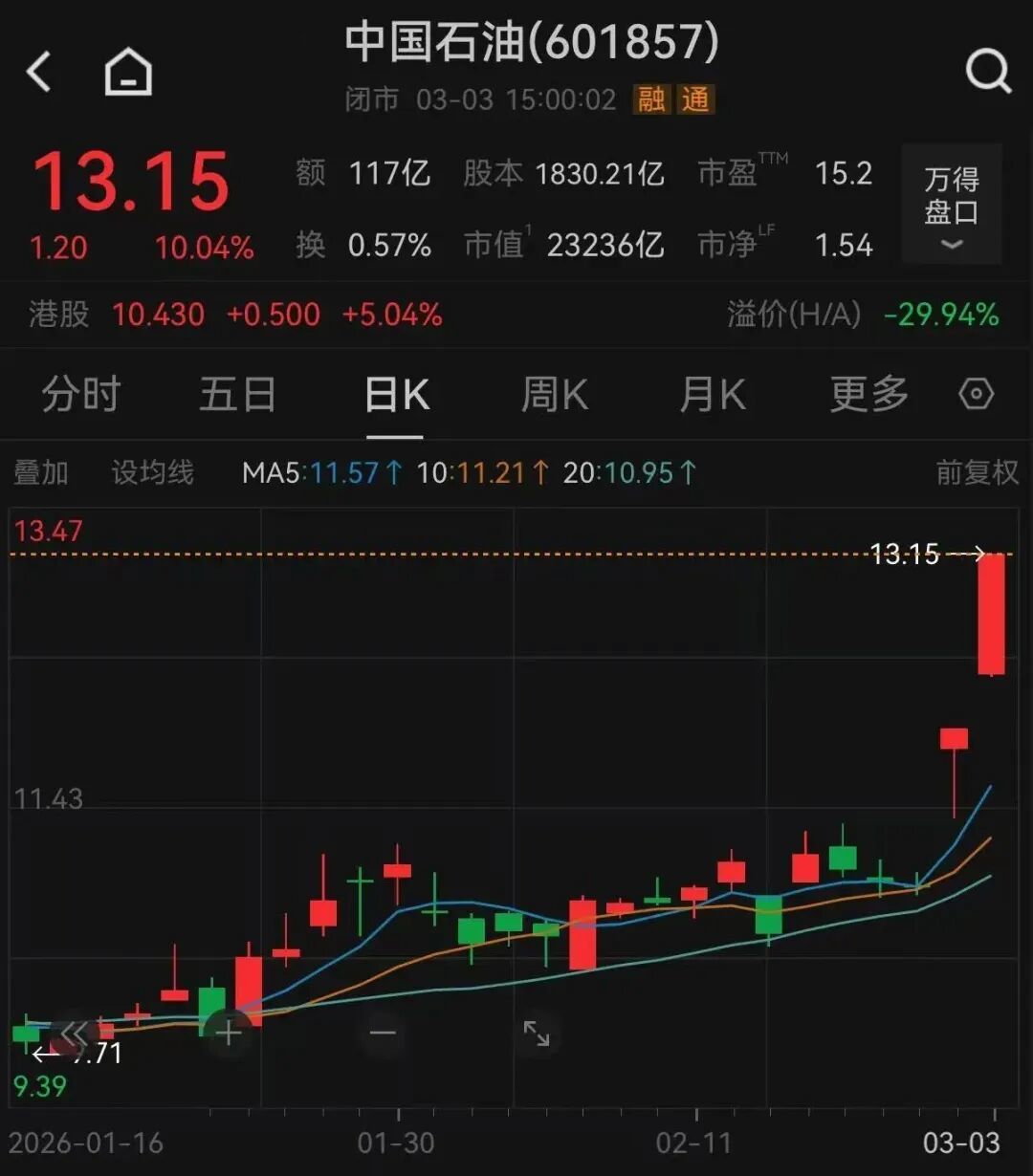Go back with the top-left arrow
The width and height of the screenshot is (1033, 1176).
[39, 72]
